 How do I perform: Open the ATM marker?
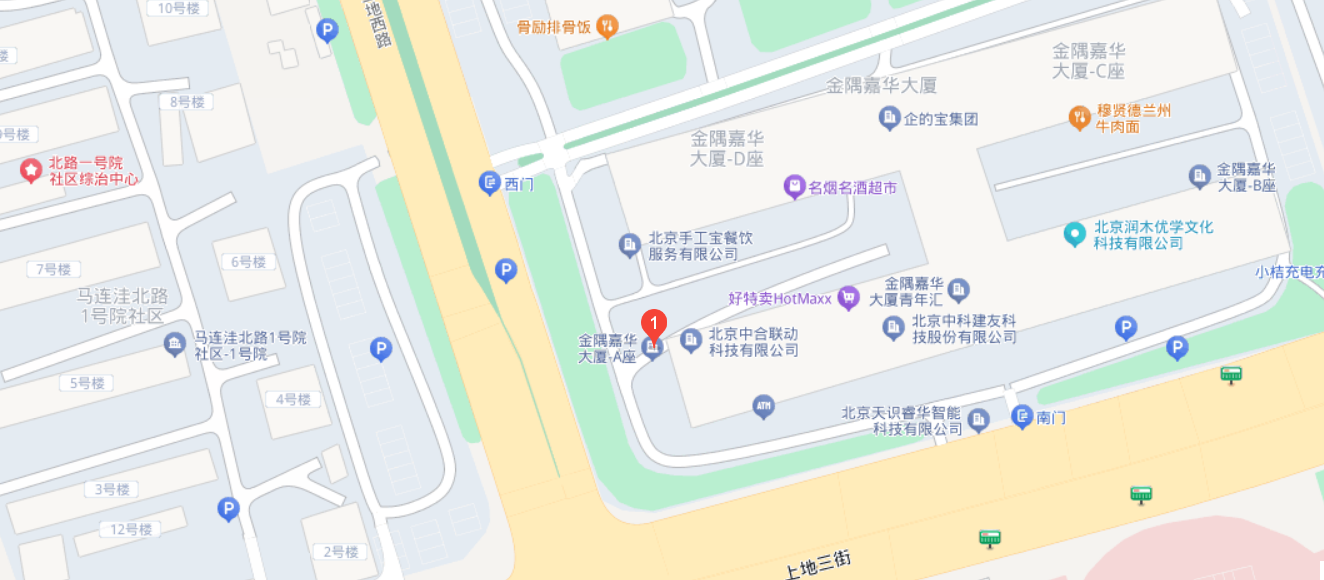click(763, 406)
